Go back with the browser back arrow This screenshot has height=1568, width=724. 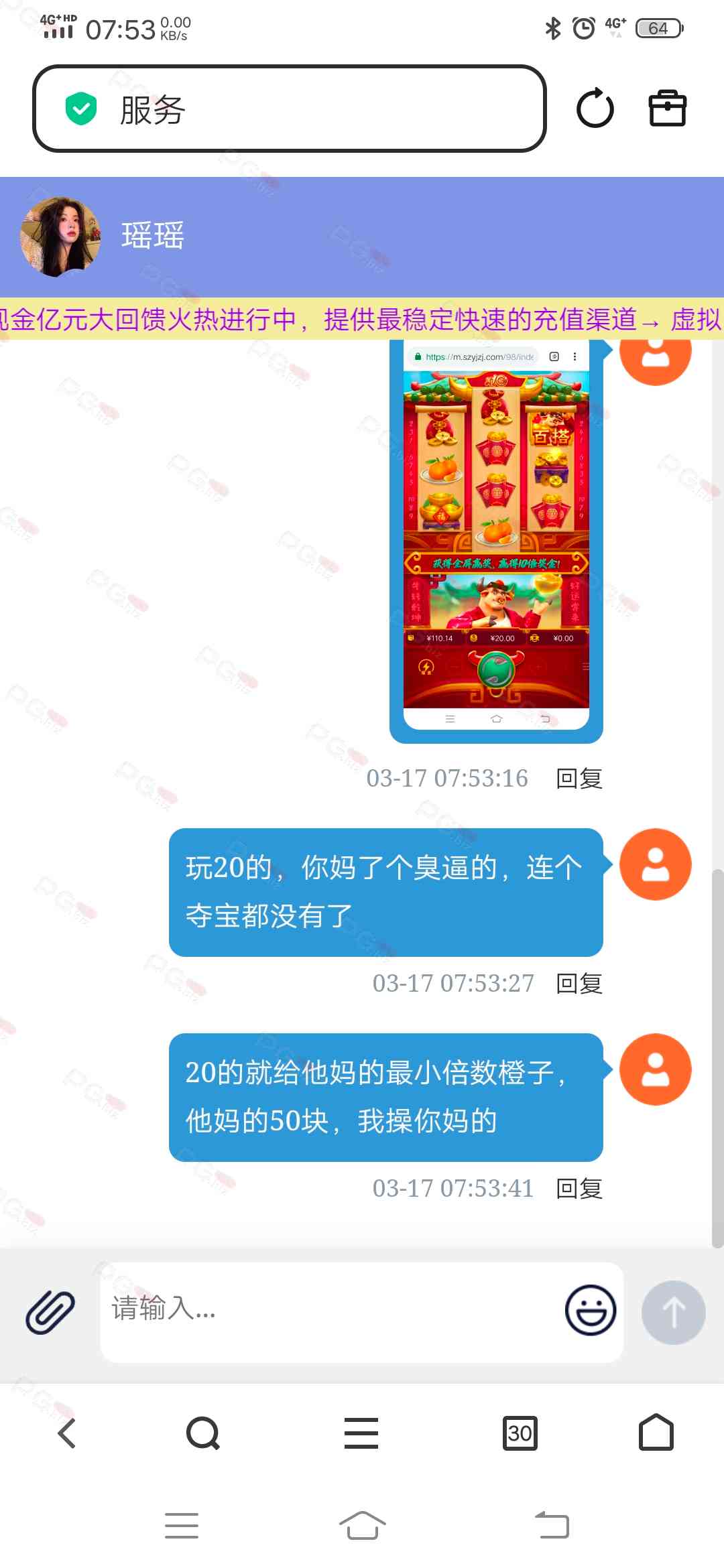point(67,1433)
